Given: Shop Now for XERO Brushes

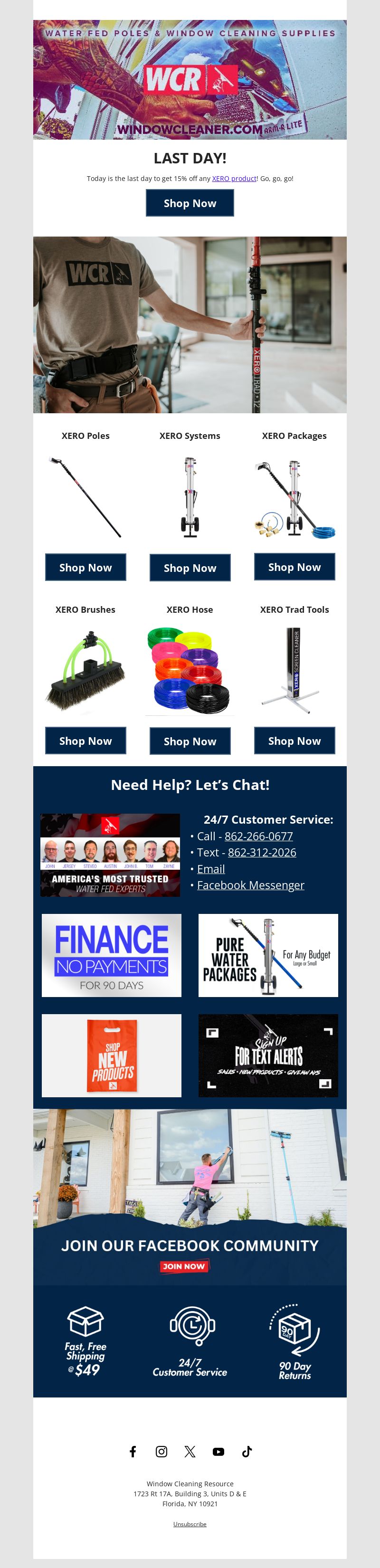Looking at the screenshot, I should point(85,741).
